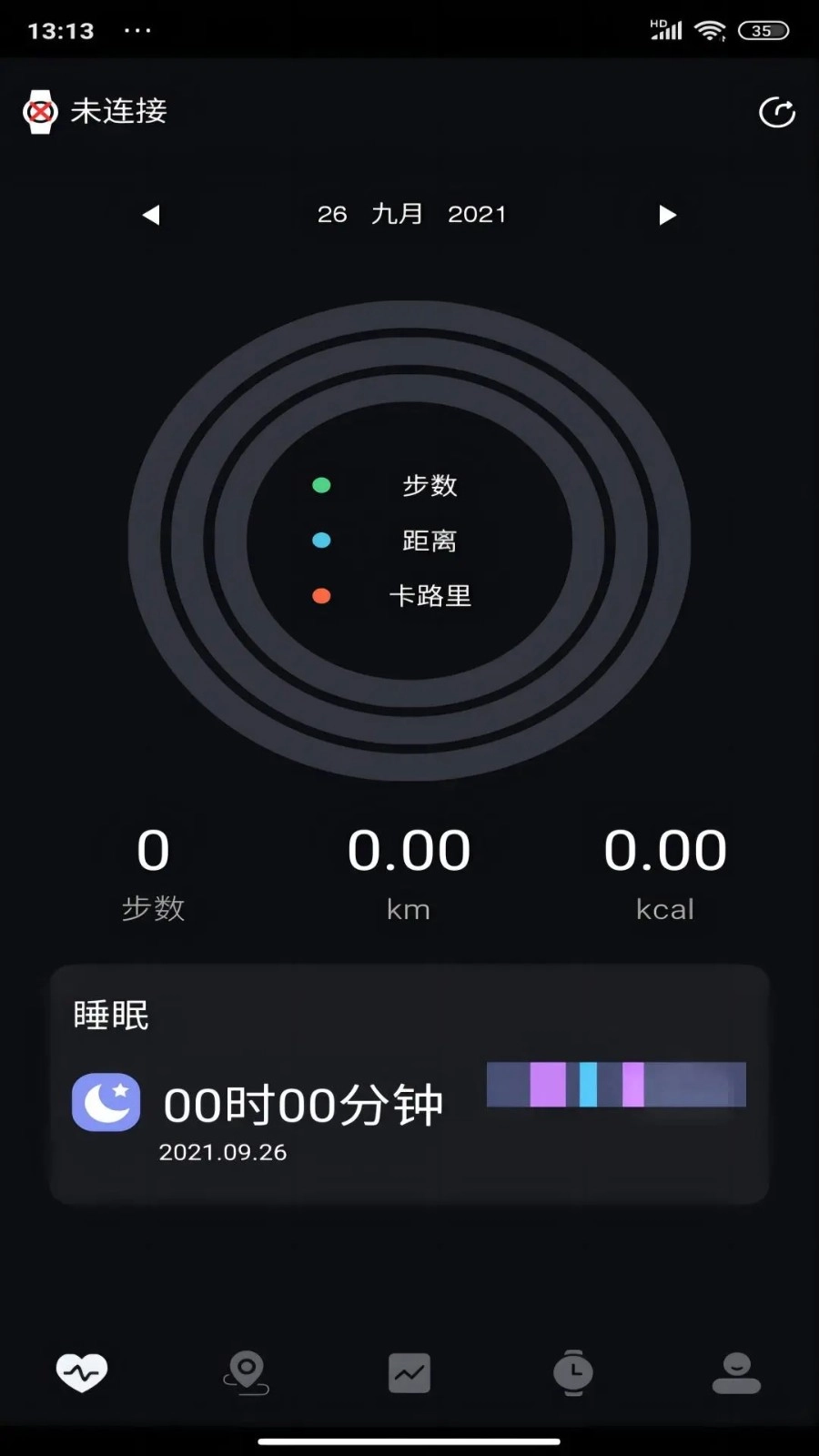Tap the 00时00分钟 sleep duration
Image resolution: width=819 pixels, height=1456 pixels.
pos(303,1102)
